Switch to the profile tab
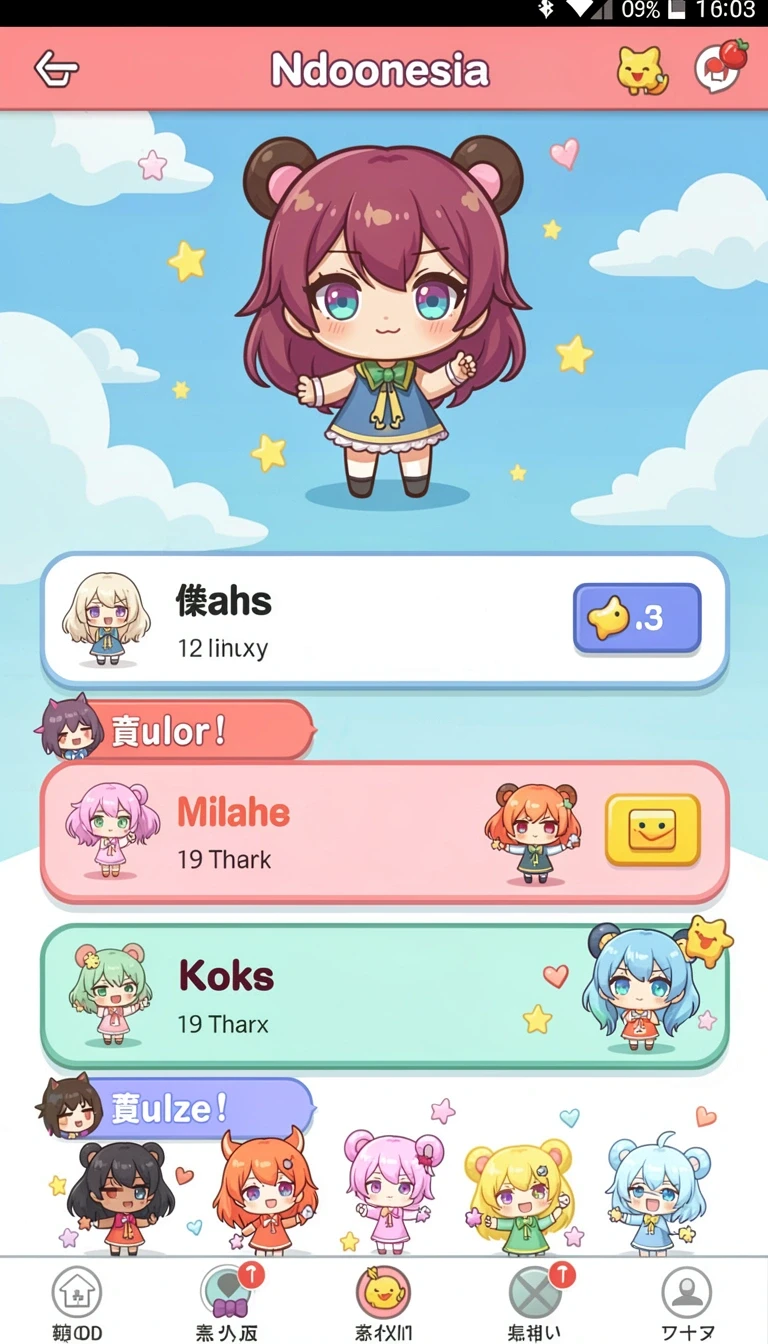The image size is (768, 1344). coord(688,1301)
